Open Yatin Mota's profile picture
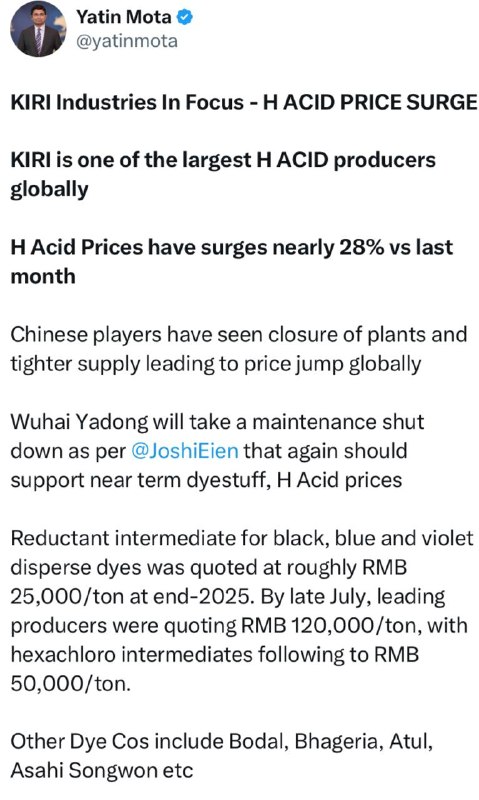This screenshot has height=800, width=479. pyautogui.click(x=38, y=29)
